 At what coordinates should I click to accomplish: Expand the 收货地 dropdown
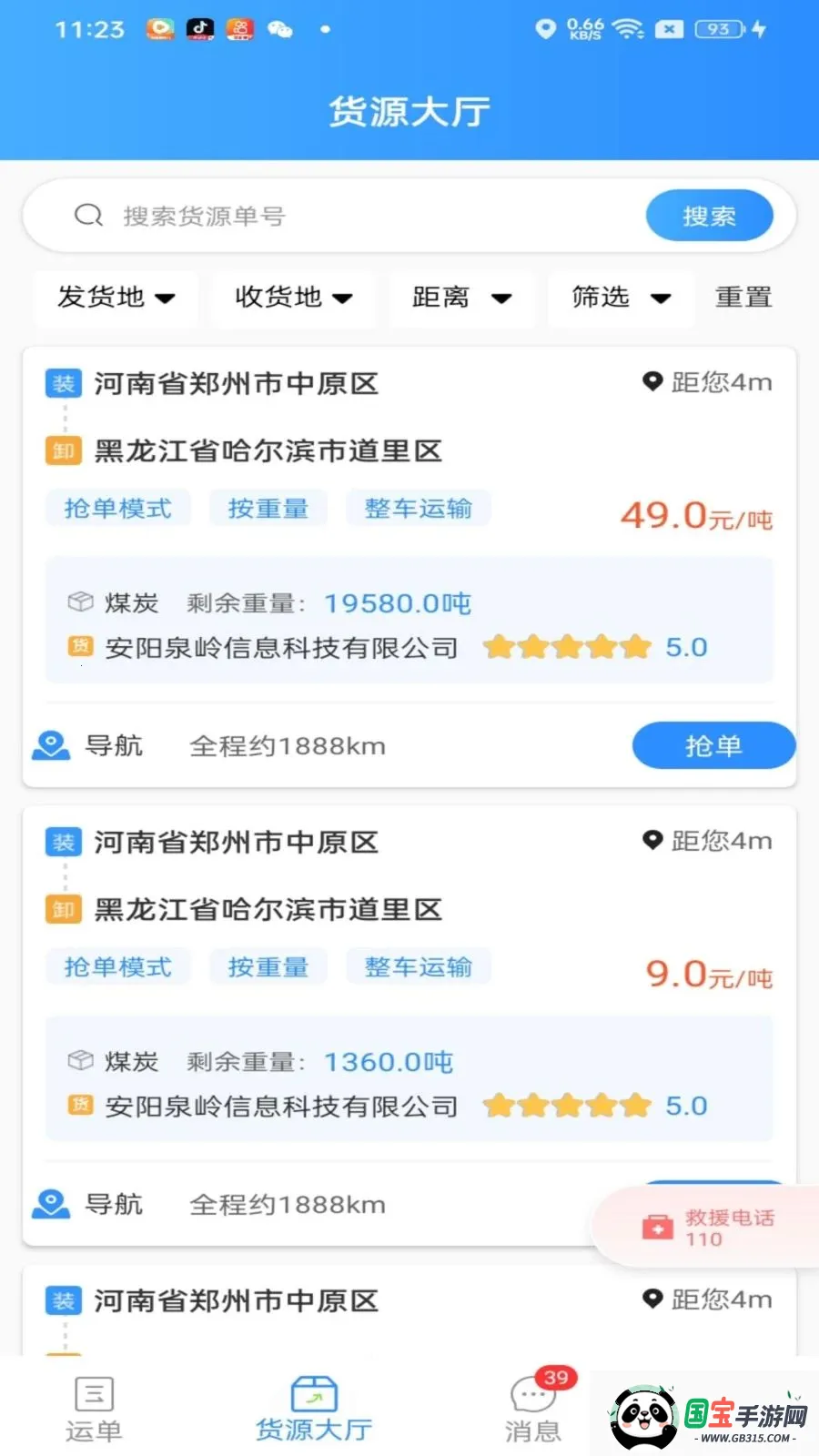pyautogui.click(x=293, y=298)
